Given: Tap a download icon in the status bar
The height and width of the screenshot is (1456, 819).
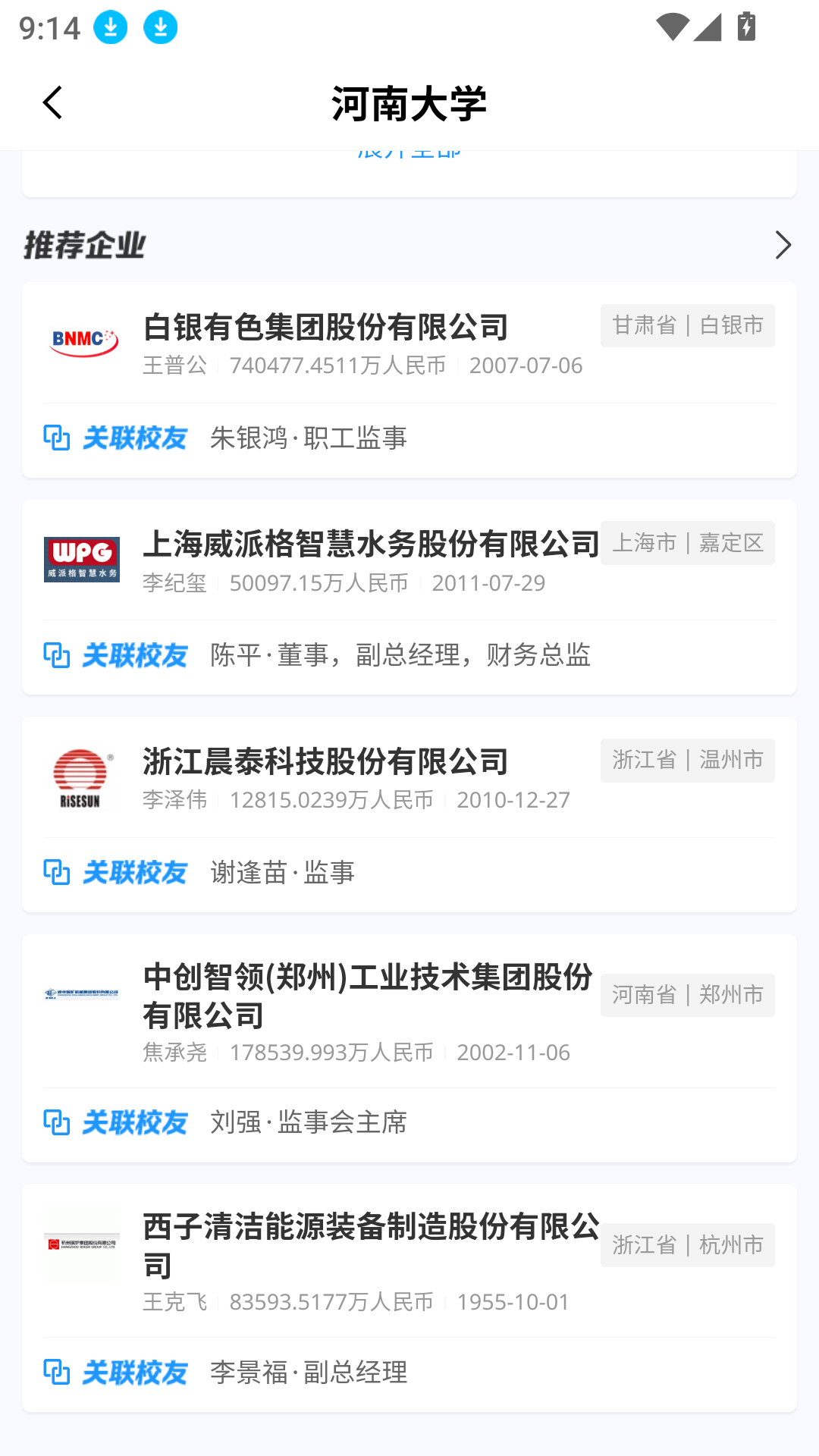Looking at the screenshot, I should [x=110, y=27].
